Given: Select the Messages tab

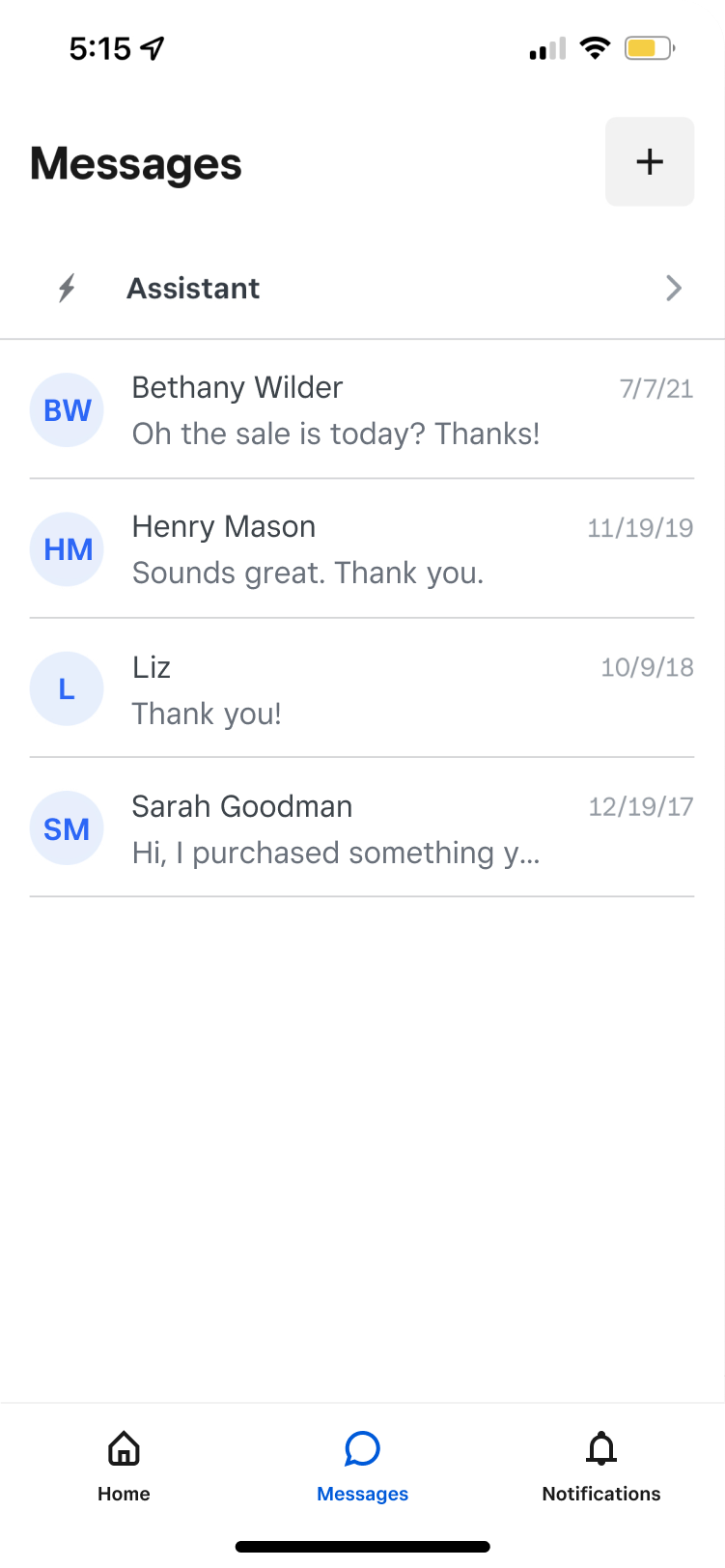Looking at the screenshot, I should [x=363, y=1467].
